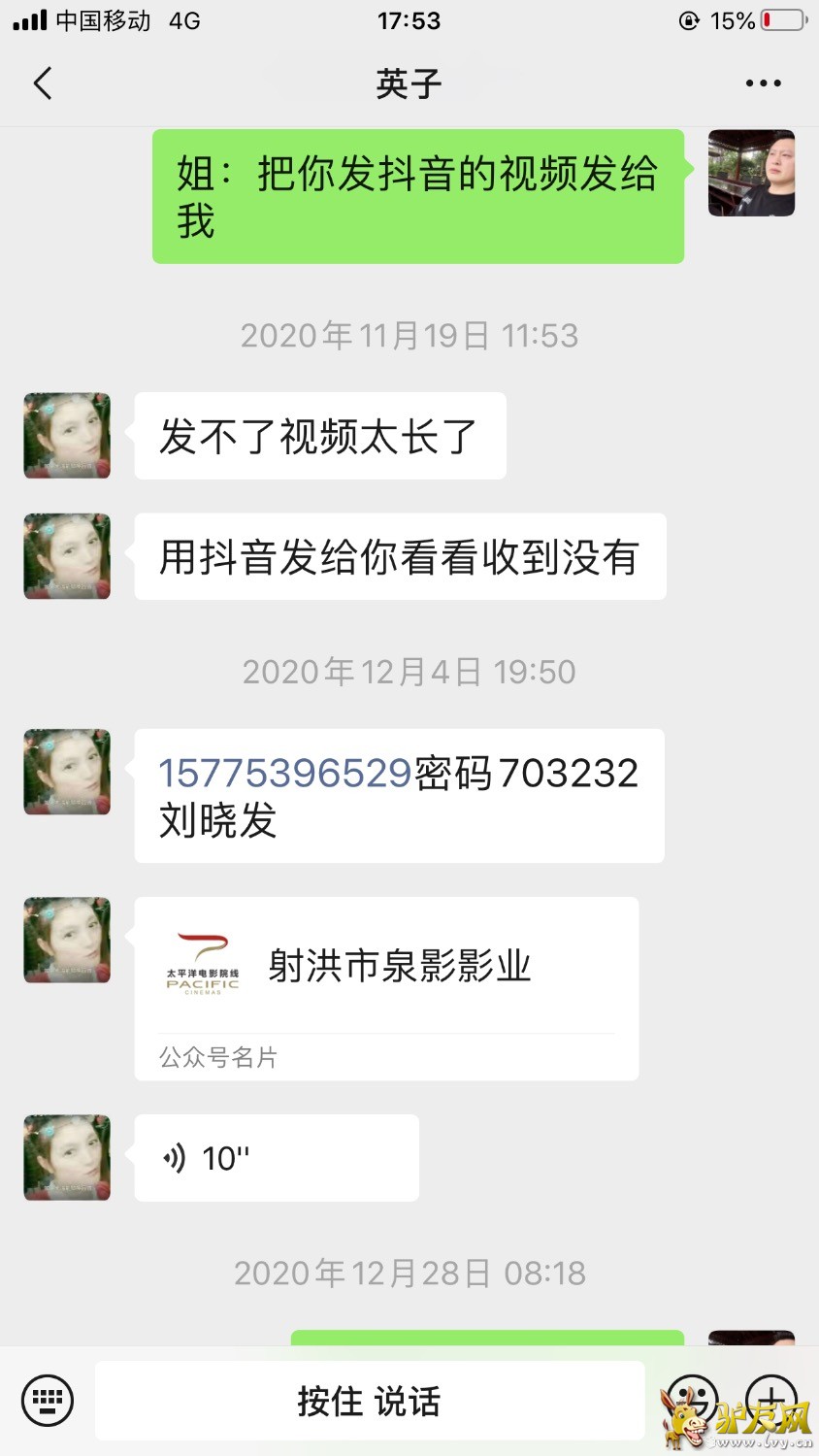The height and width of the screenshot is (1456, 819).
Task: Switch to keyboard text input
Action: click(x=48, y=1401)
